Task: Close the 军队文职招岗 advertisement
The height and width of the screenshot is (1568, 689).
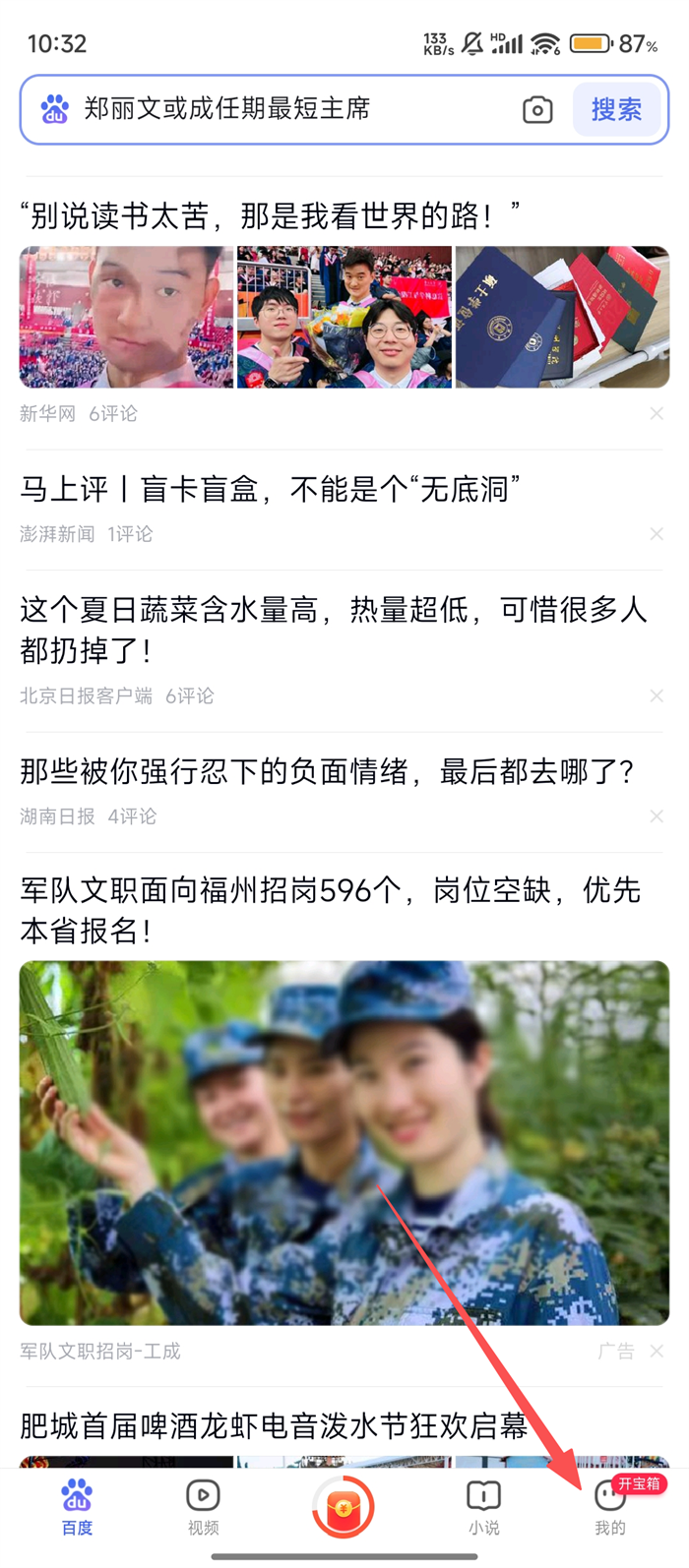Action: point(657,1352)
